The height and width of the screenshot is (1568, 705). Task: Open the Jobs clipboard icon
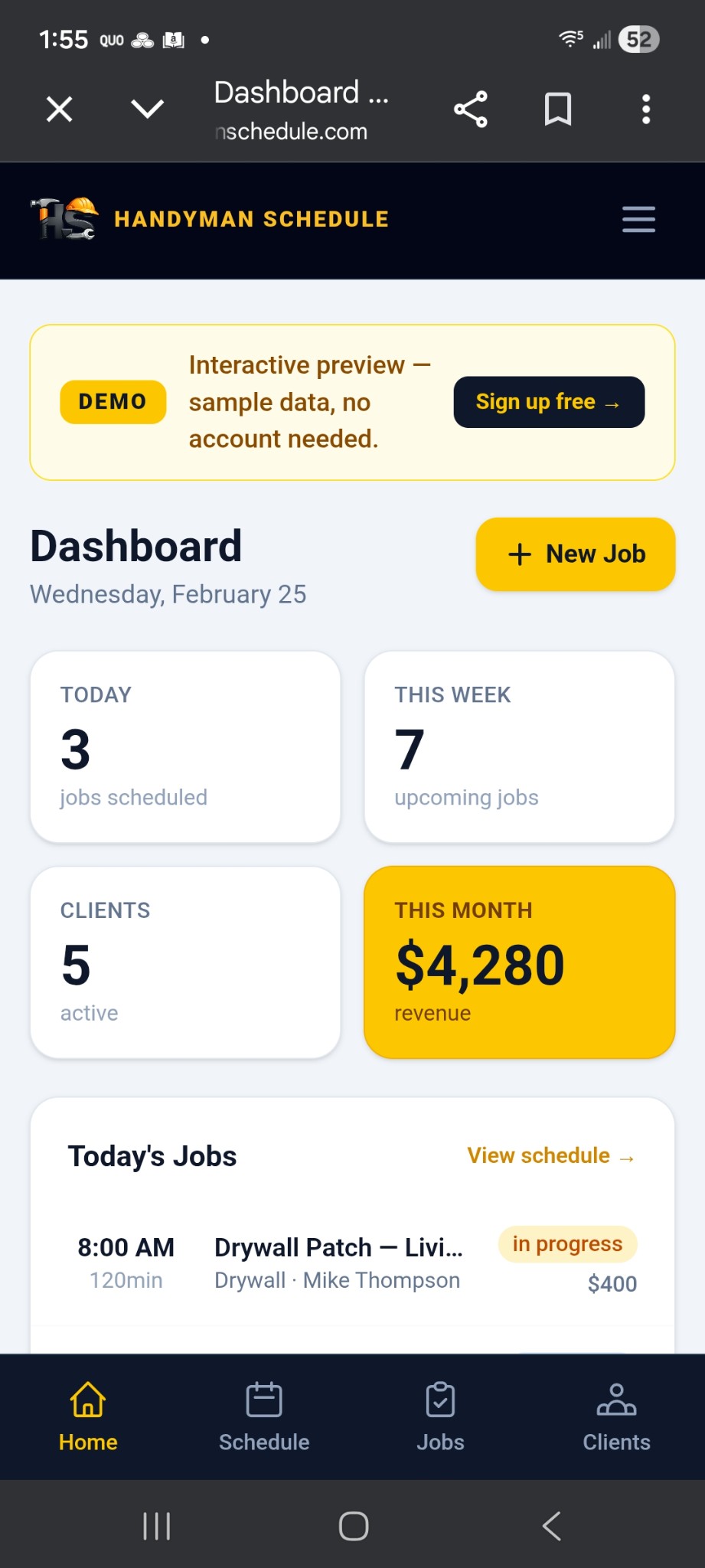(x=440, y=1399)
